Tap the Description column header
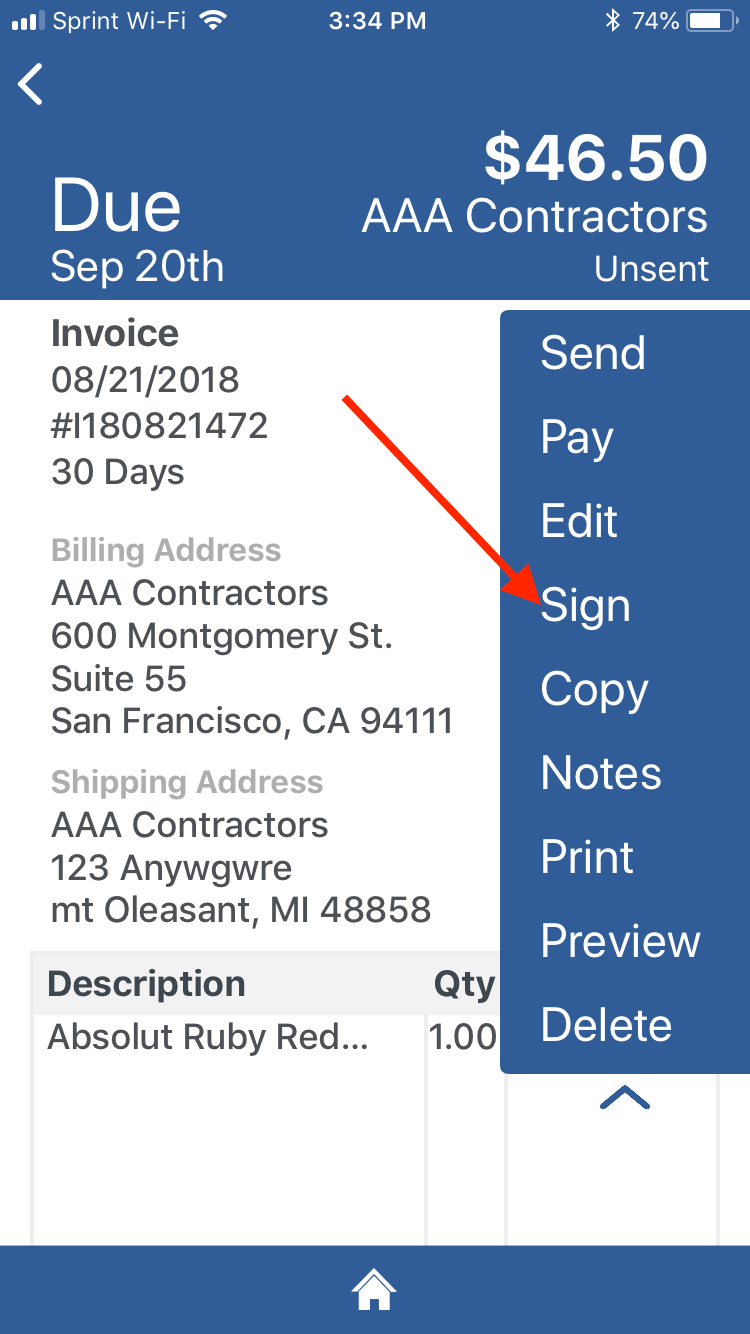 click(146, 983)
